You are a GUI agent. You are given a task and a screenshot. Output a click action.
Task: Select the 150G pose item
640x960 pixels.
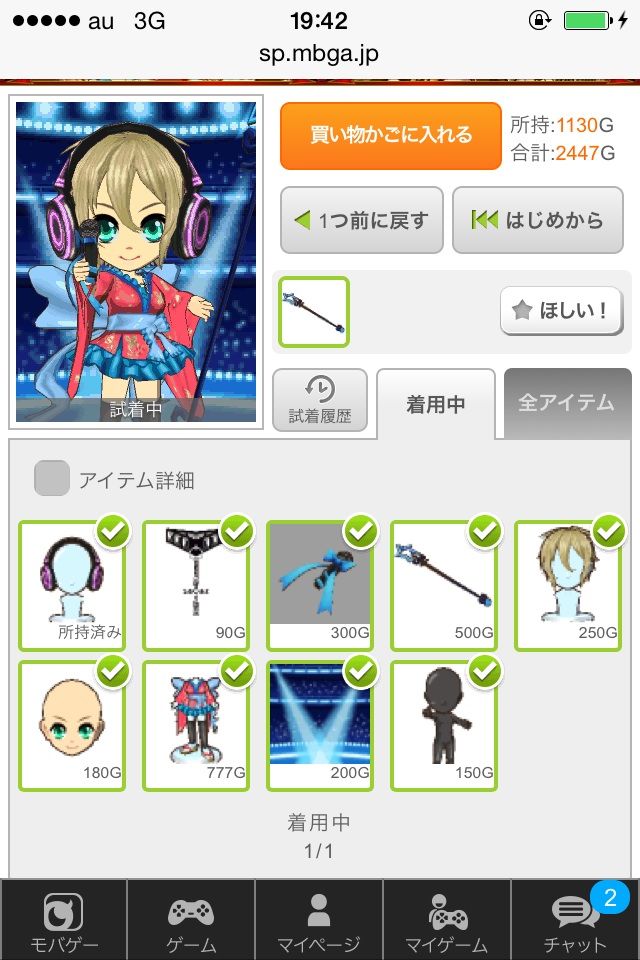[x=444, y=725]
